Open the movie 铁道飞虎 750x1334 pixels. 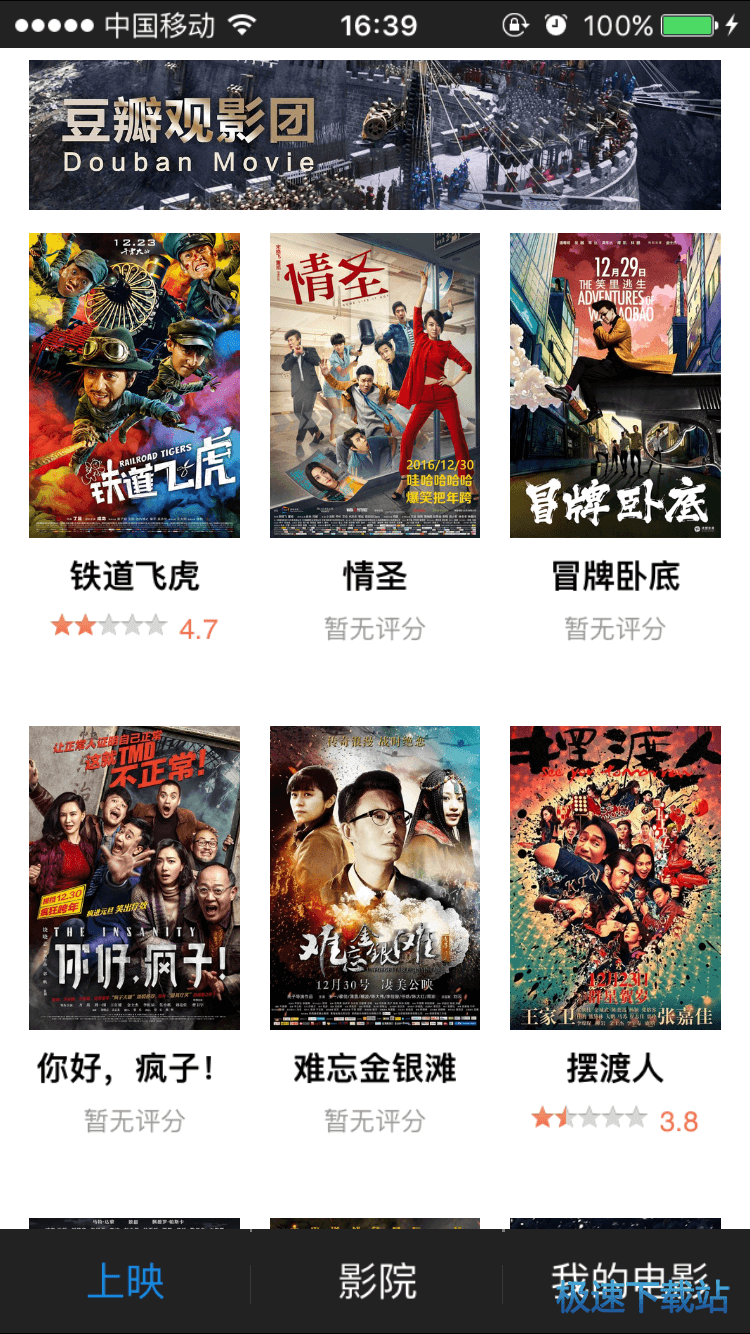pos(134,386)
